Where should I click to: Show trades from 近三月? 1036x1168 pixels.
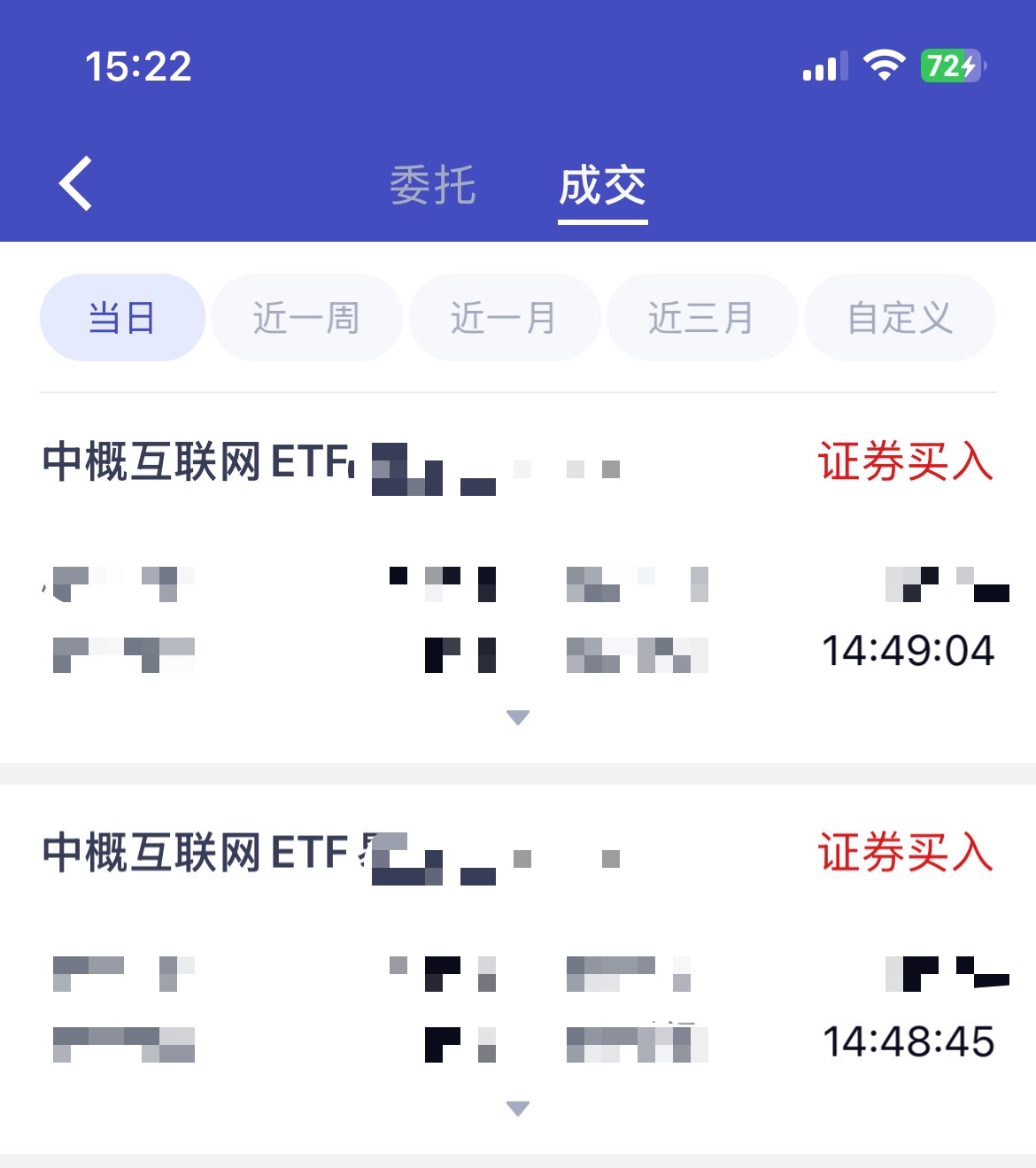pos(701,318)
